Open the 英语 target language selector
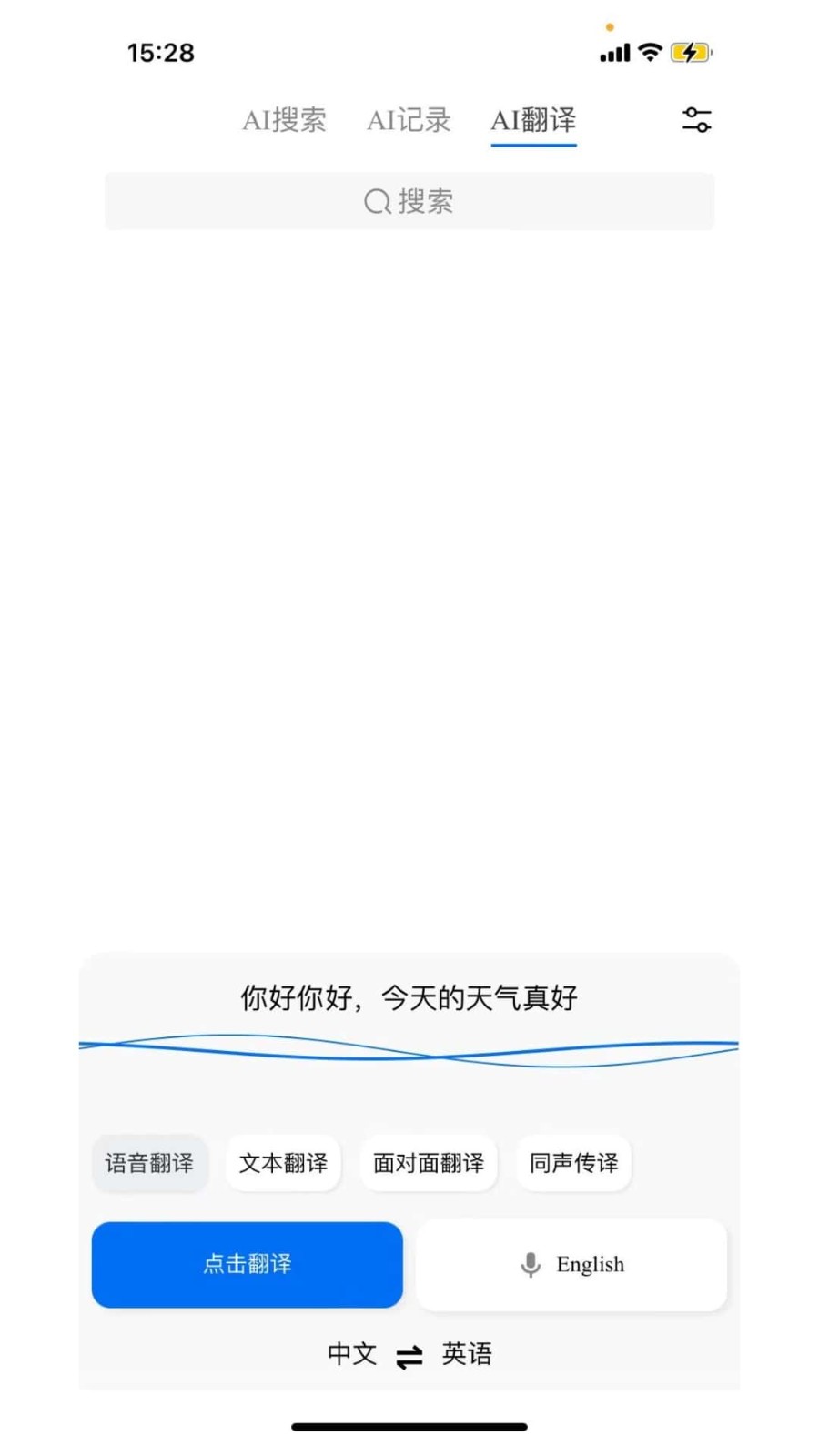Screen dimensions: 819x1456 [466, 1353]
